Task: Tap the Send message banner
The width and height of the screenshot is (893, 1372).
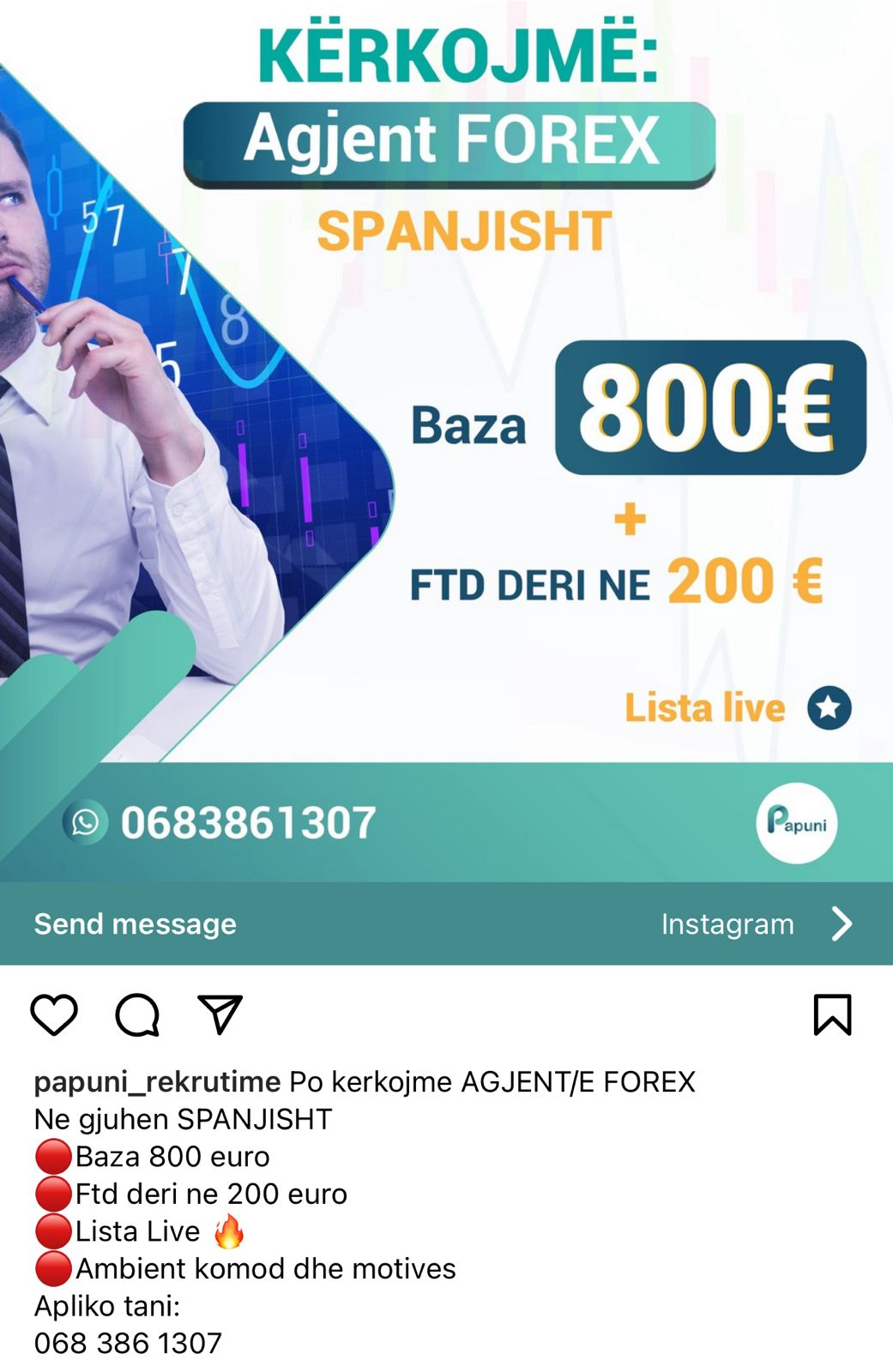Action: 135,924
